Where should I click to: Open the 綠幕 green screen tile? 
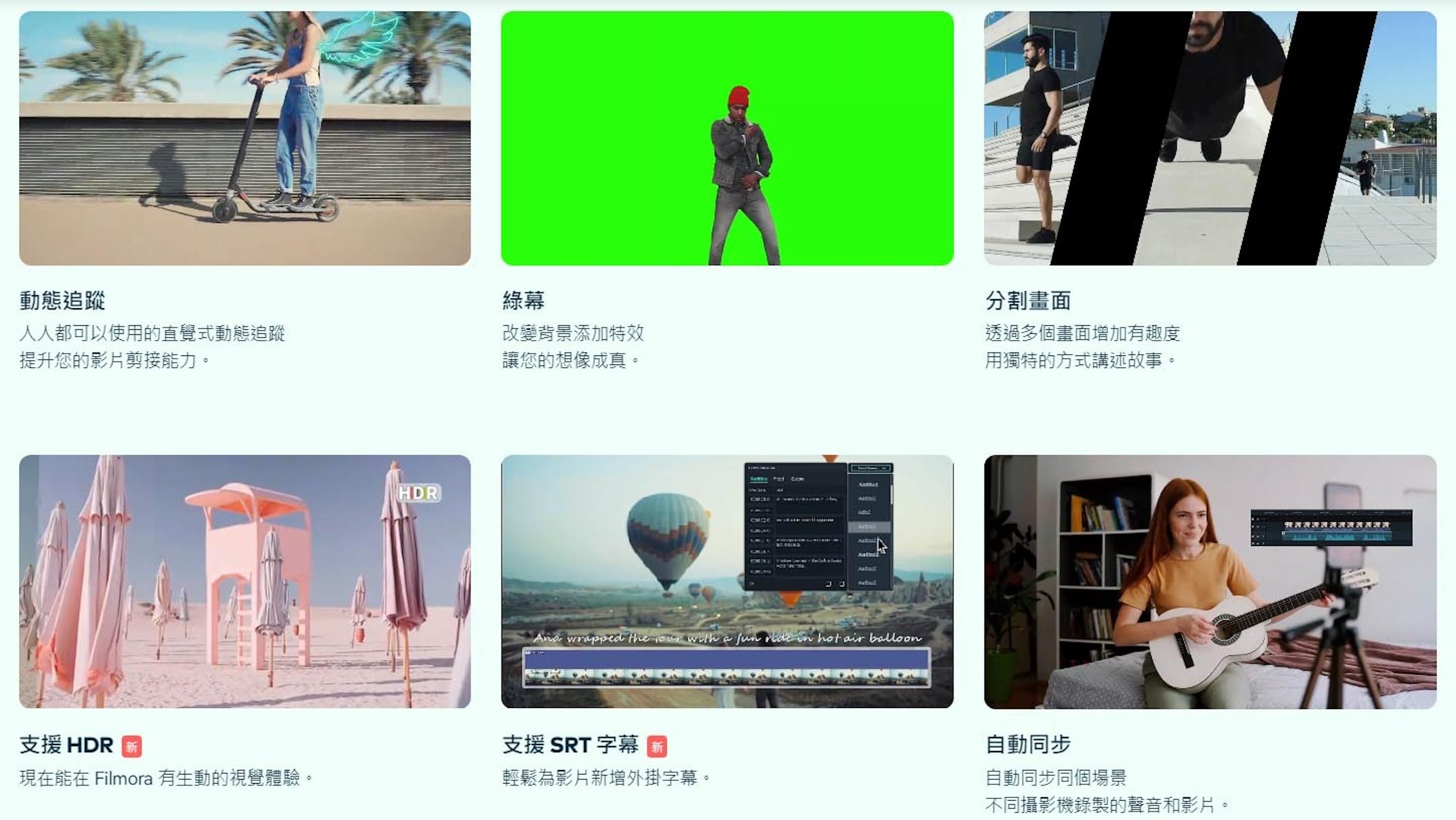click(727, 138)
